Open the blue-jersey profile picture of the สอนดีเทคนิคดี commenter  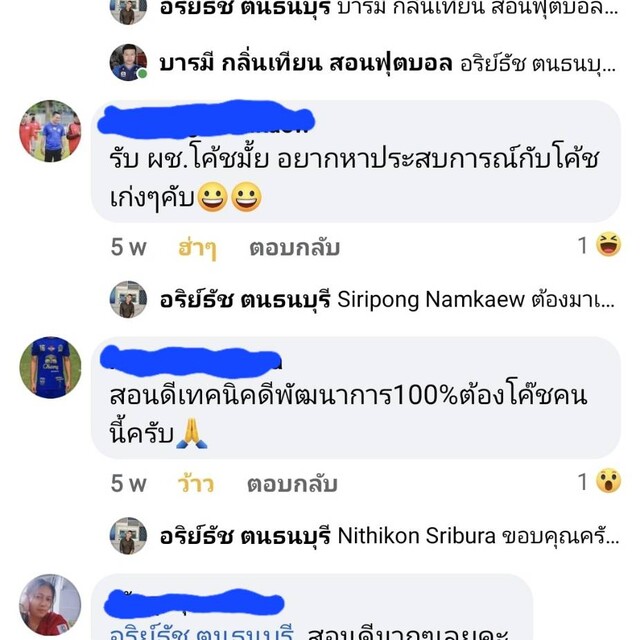tap(50, 367)
